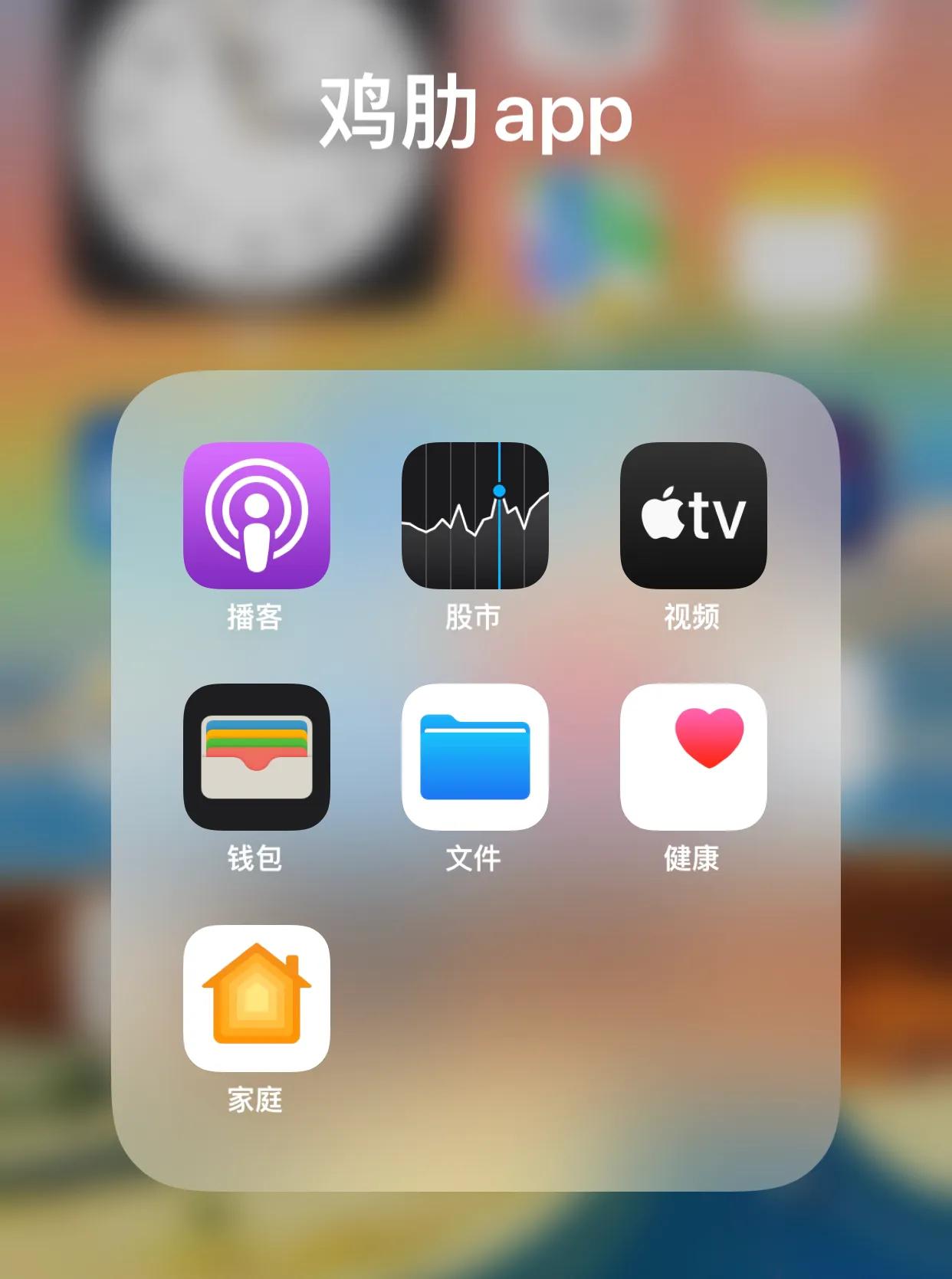Tap outside the folder to close it
952x1279 pixels.
click(x=475, y=1241)
